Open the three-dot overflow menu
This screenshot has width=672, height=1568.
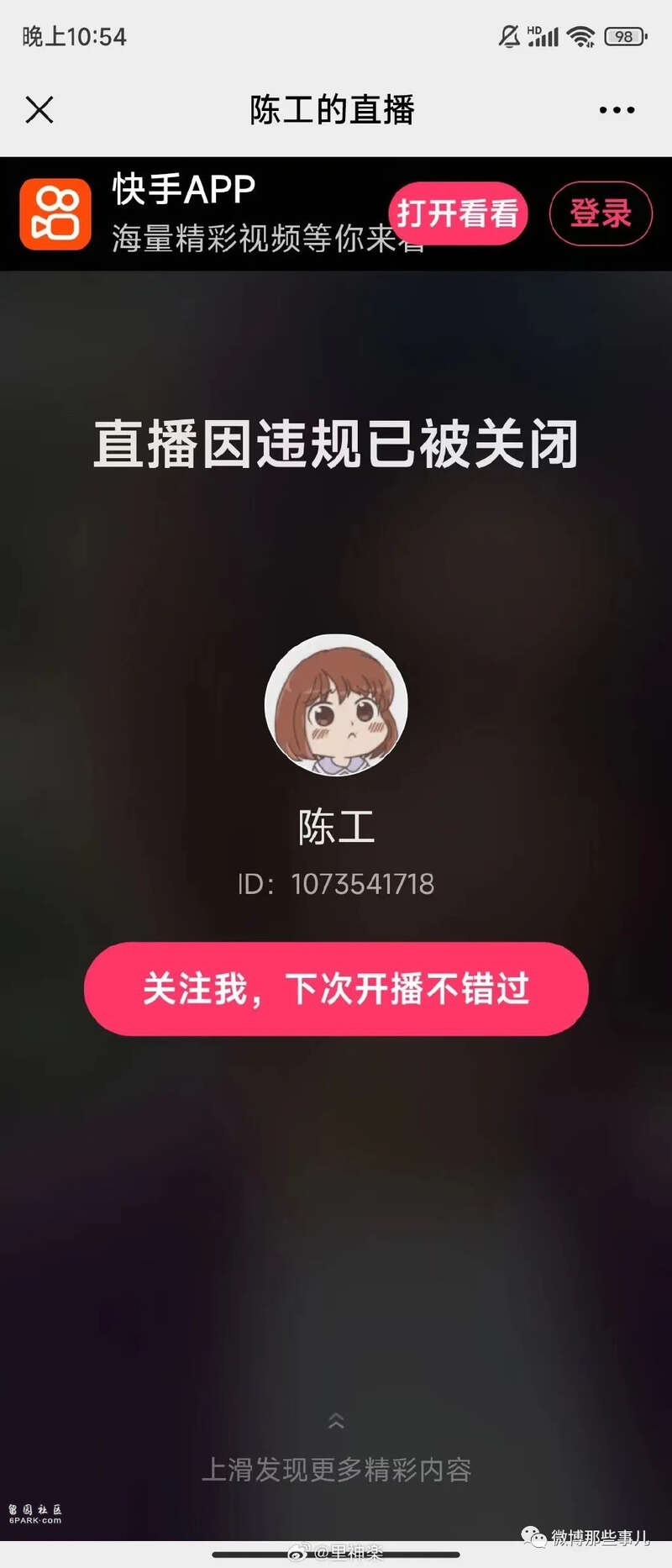pos(617,110)
